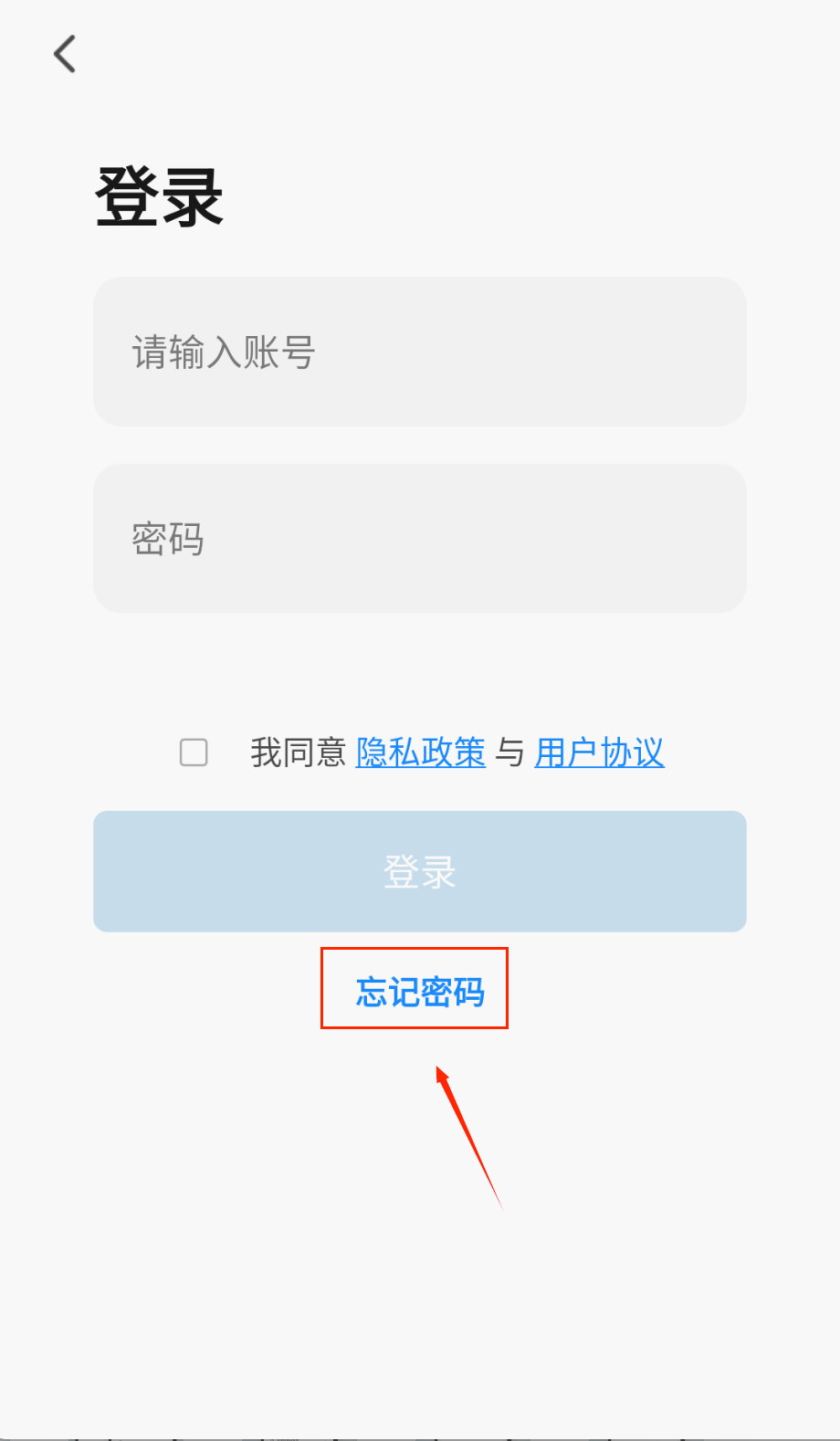The width and height of the screenshot is (840, 1441).
Task: Go back using the top-left arrow
Action: click(x=65, y=54)
